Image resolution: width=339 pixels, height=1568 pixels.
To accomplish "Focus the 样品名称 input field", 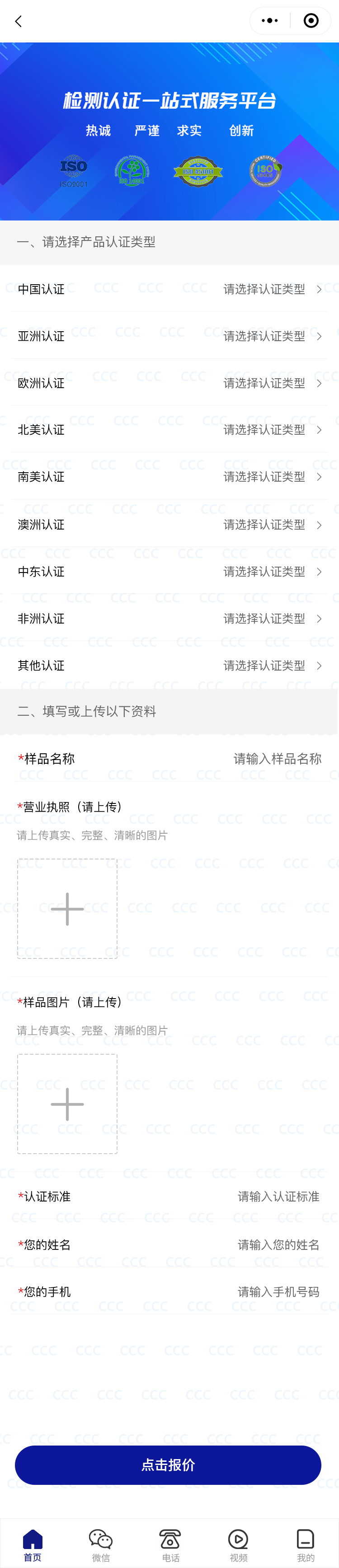I will (x=277, y=758).
